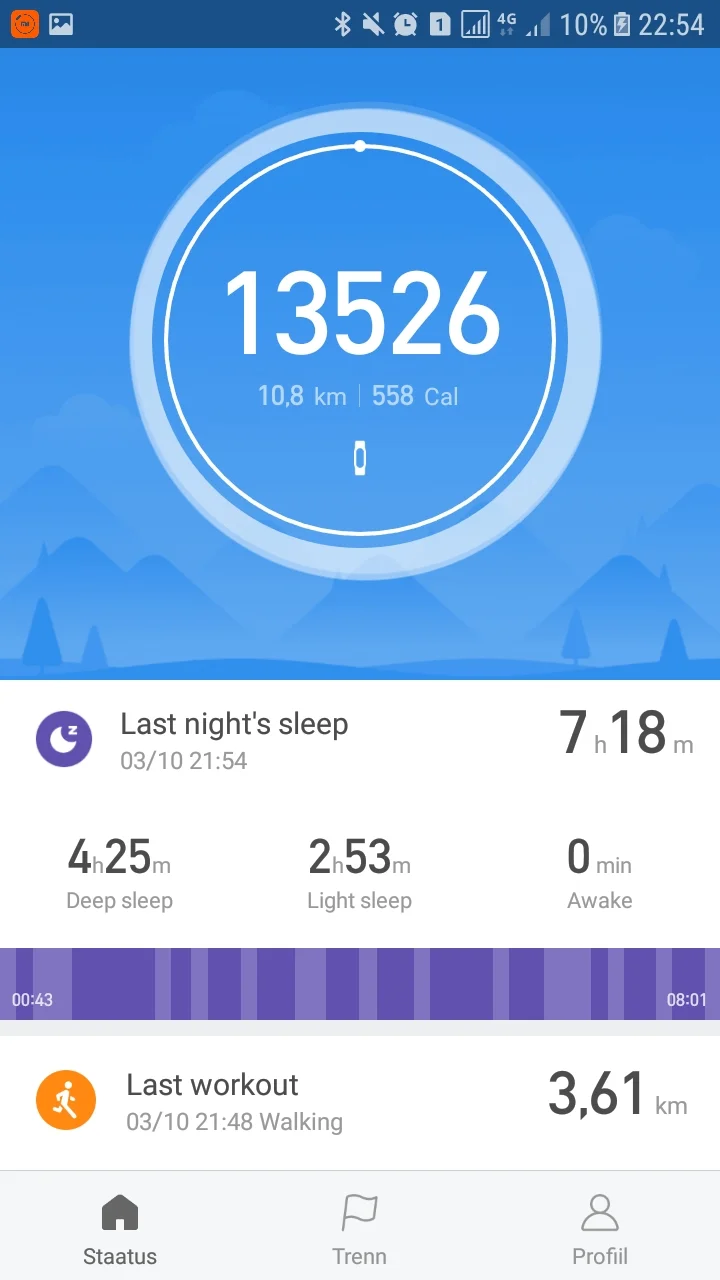
Task: Tap the step progress ring marker
Action: (360, 146)
